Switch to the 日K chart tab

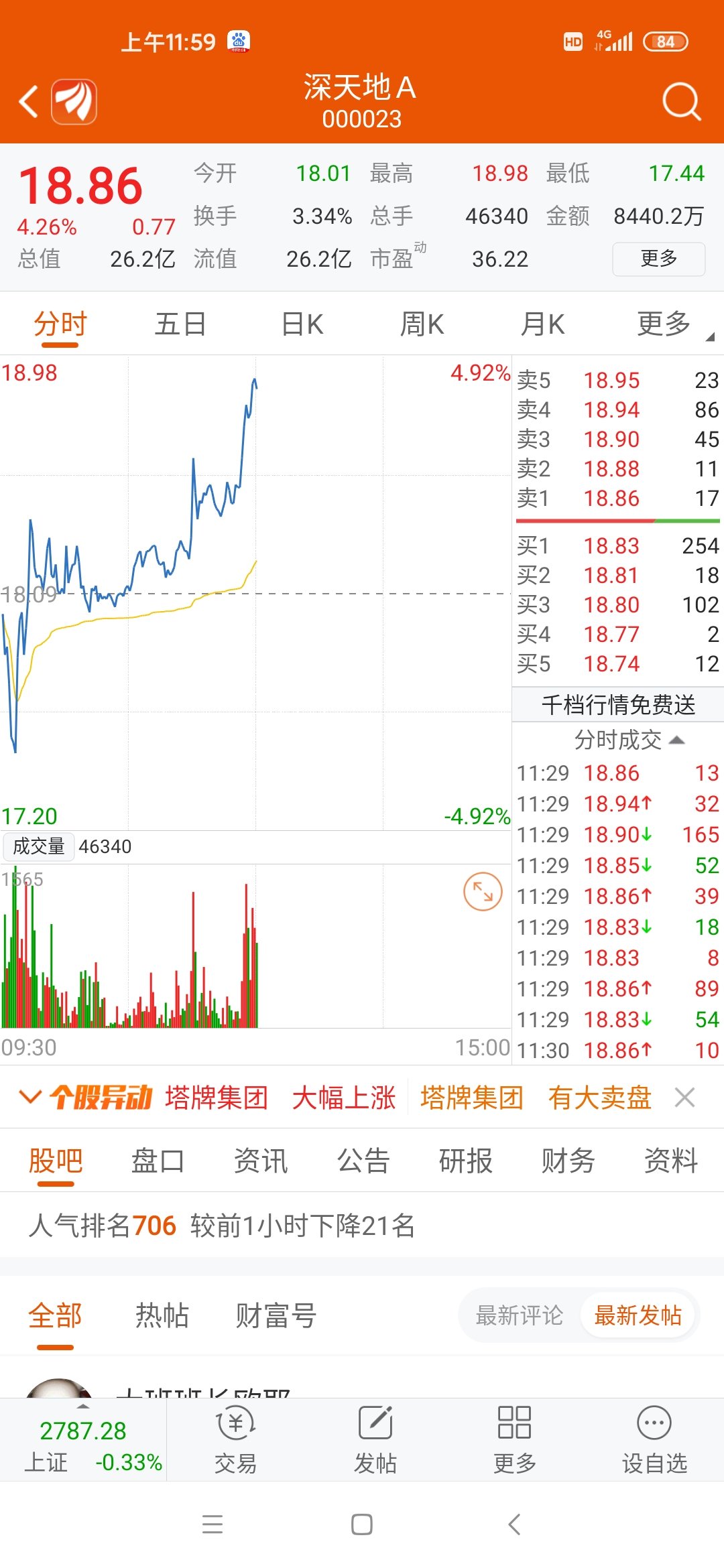302,324
